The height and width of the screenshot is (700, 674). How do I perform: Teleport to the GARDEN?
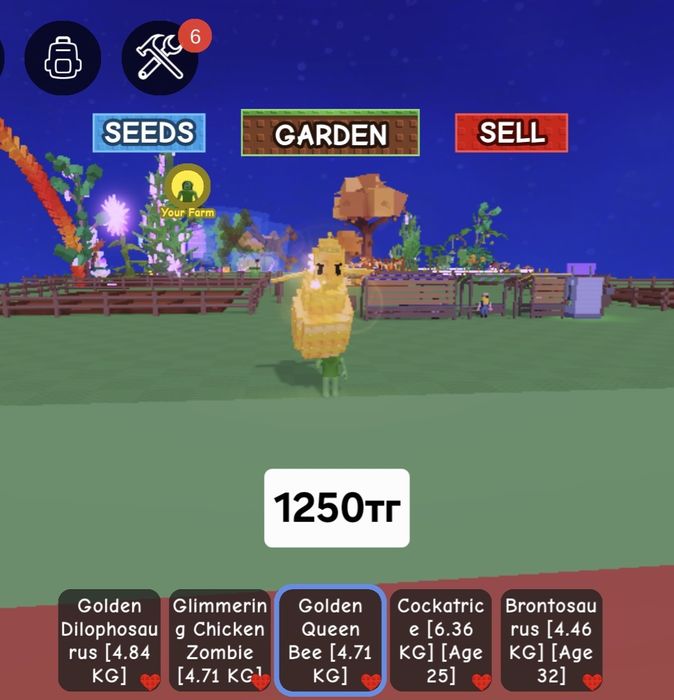coord(330,133)
